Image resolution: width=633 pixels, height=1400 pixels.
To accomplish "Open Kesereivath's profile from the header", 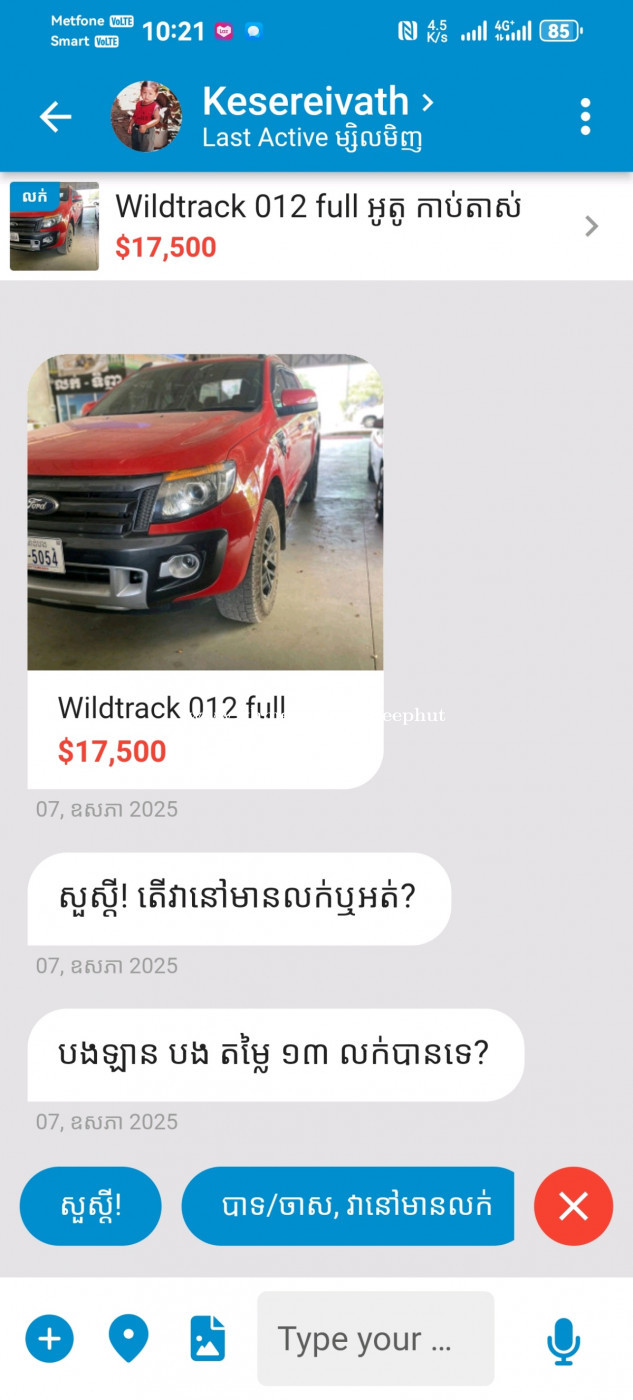I will (318, 116).
